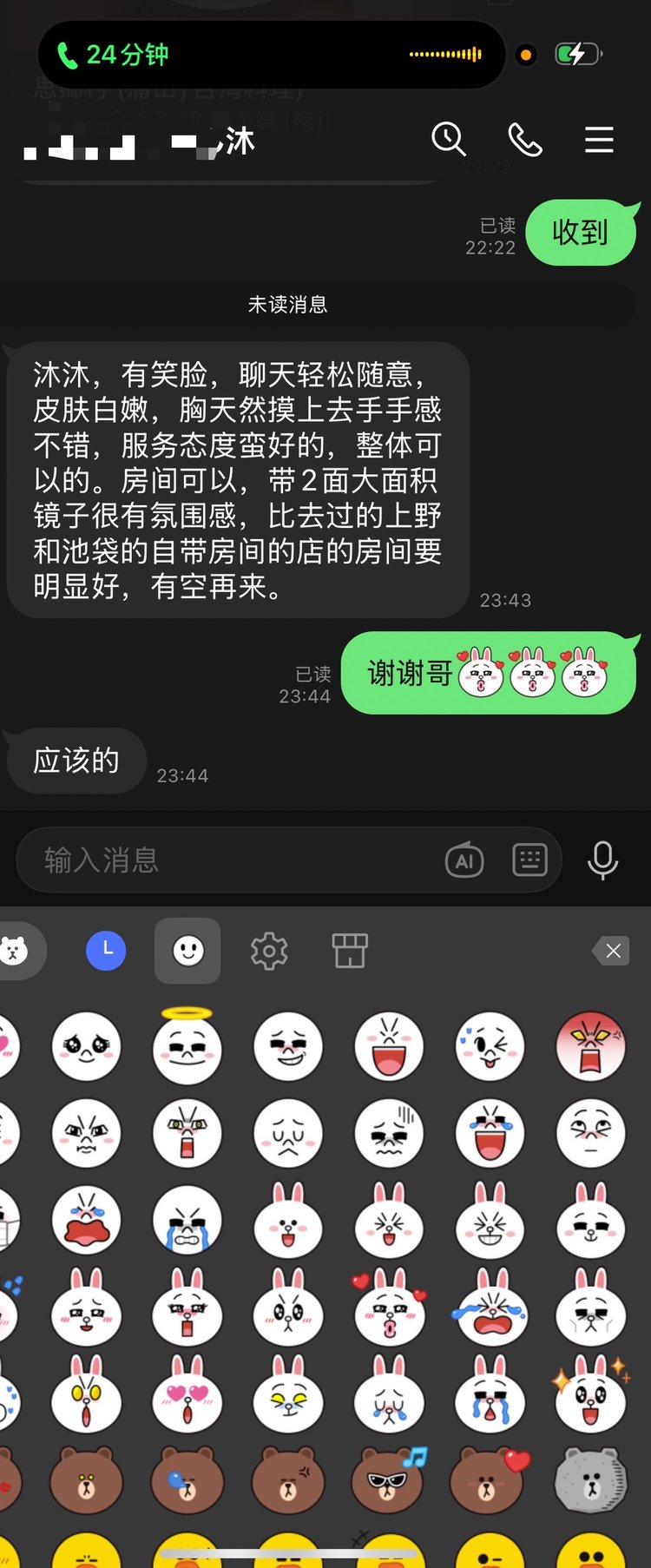Start a voice call from the header
The height and width of the screenshot is (1568, 651).
click(524, 139)
